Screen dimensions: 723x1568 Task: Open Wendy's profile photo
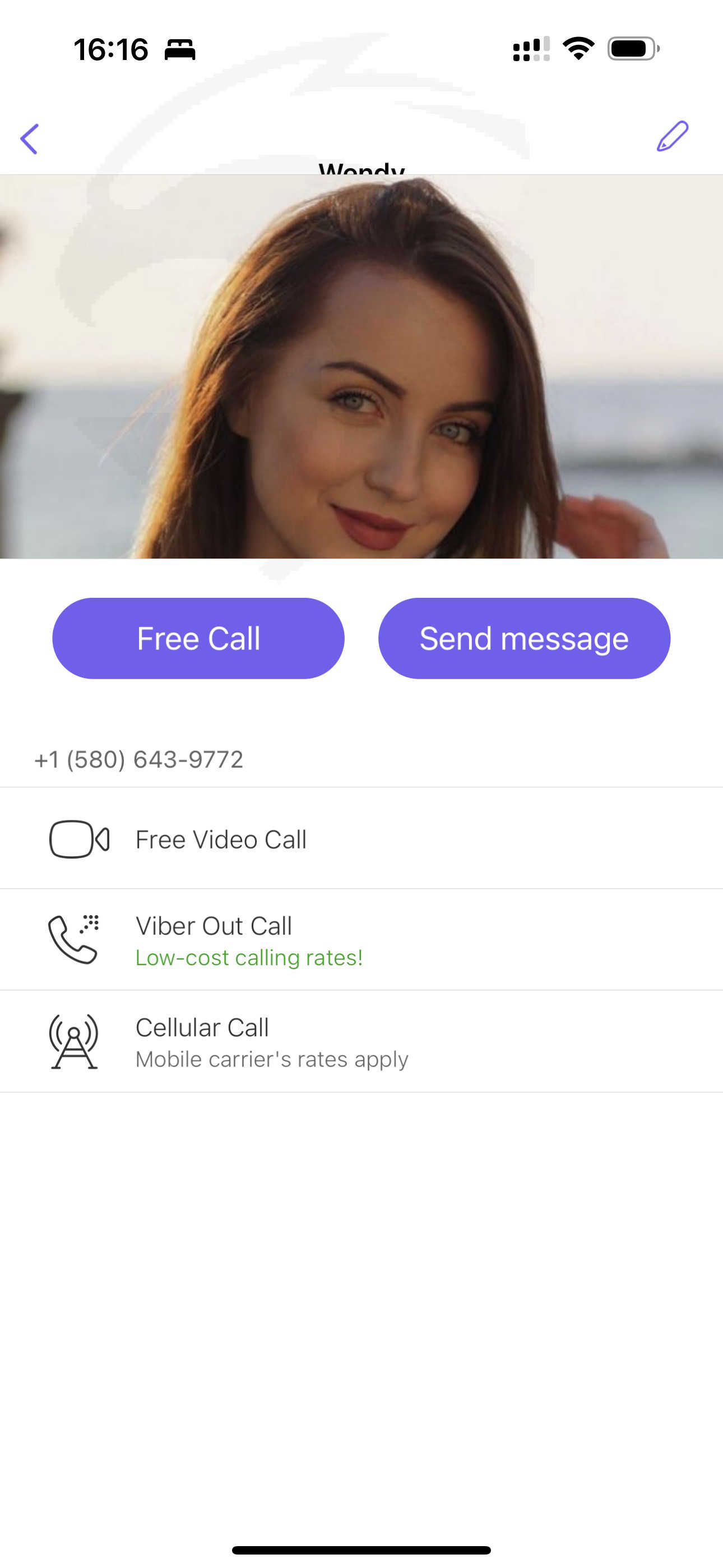click(361, 366)
